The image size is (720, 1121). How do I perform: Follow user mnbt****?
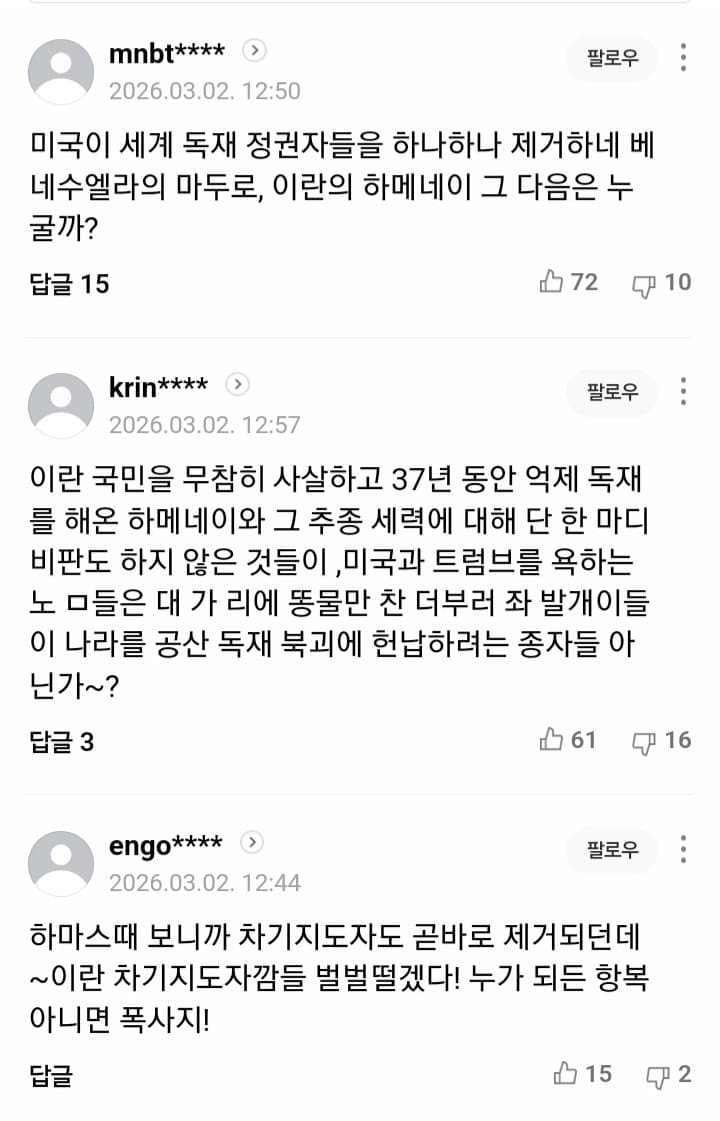(x=612, y=58)
